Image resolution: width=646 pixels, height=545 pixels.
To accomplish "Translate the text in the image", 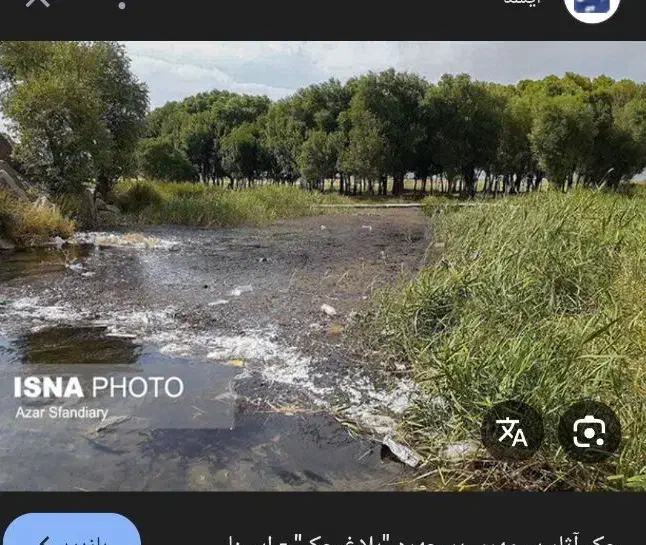I will coord(512,432).
